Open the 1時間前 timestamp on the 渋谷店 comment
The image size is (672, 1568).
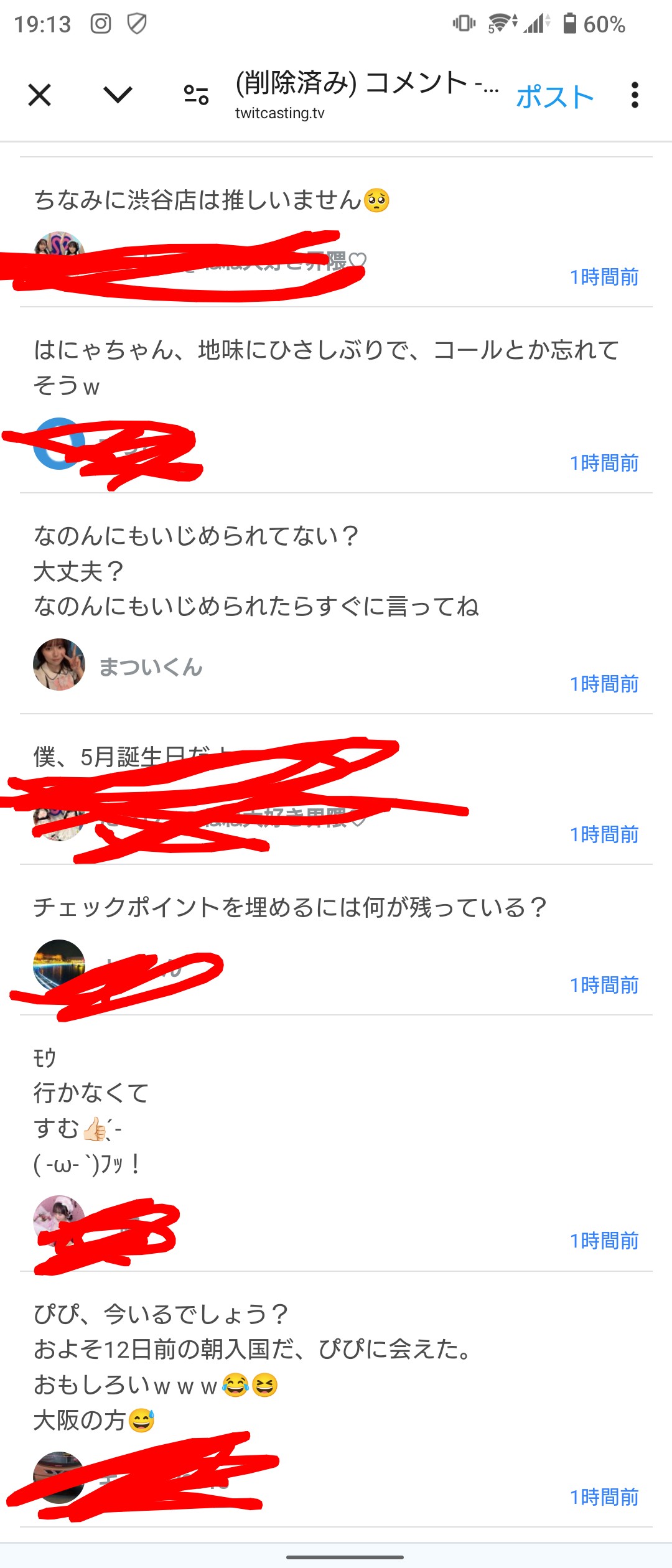tap(604, 277)
